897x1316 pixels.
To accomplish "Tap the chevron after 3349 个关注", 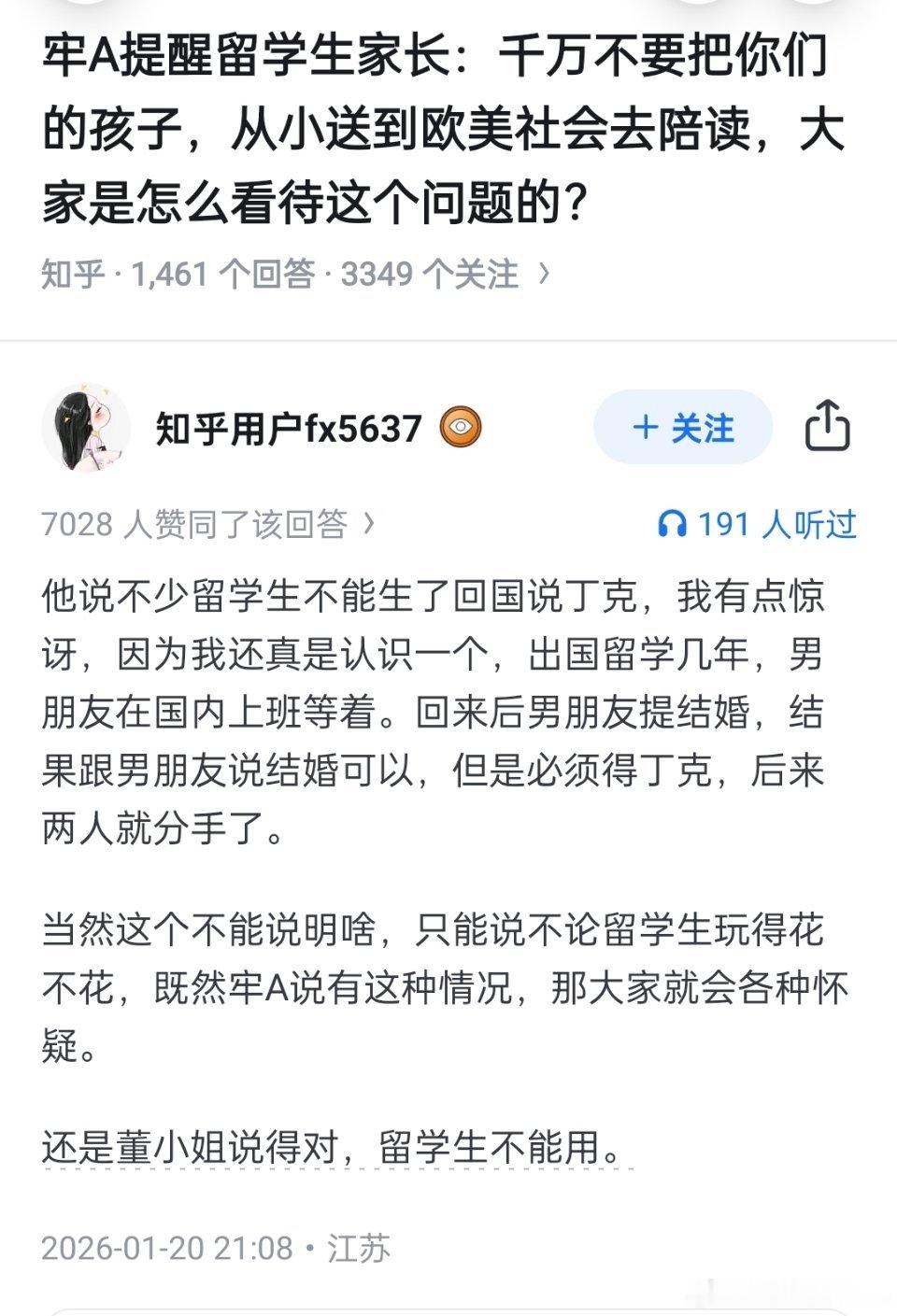I will (x=540, y=274).
